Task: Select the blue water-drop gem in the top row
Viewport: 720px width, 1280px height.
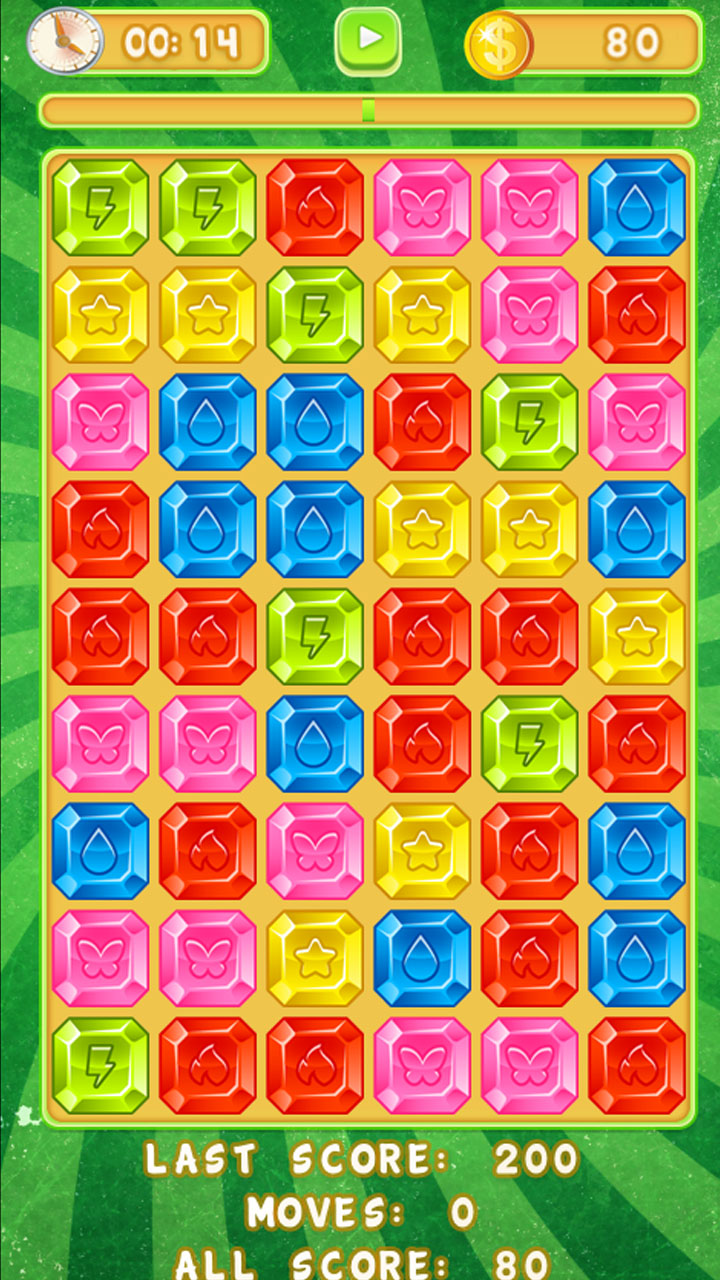Action: point(637,208)
